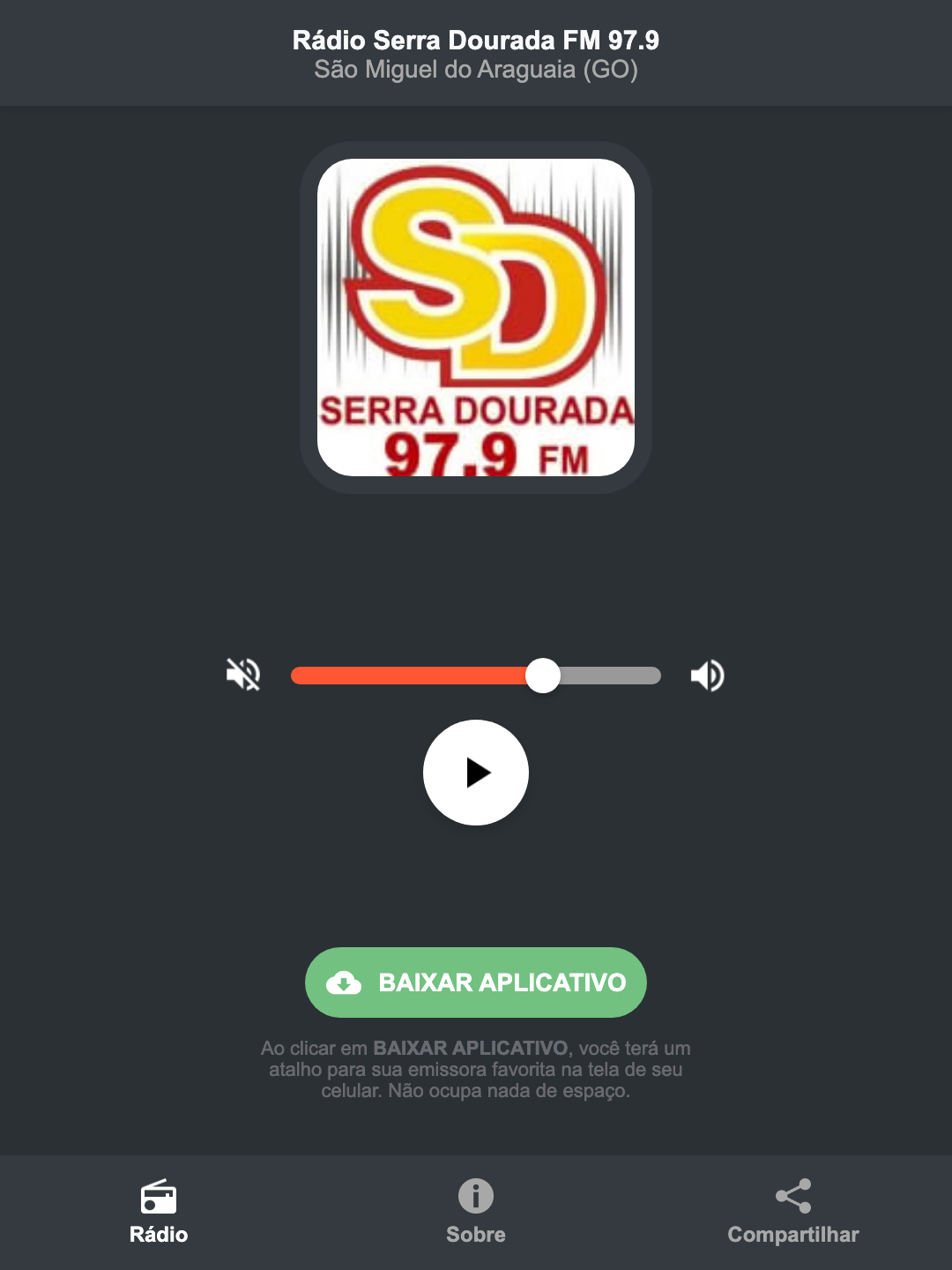
Task: Click the instruction text about BAIXAR APLICATIVO
Action: (475, 1072)
